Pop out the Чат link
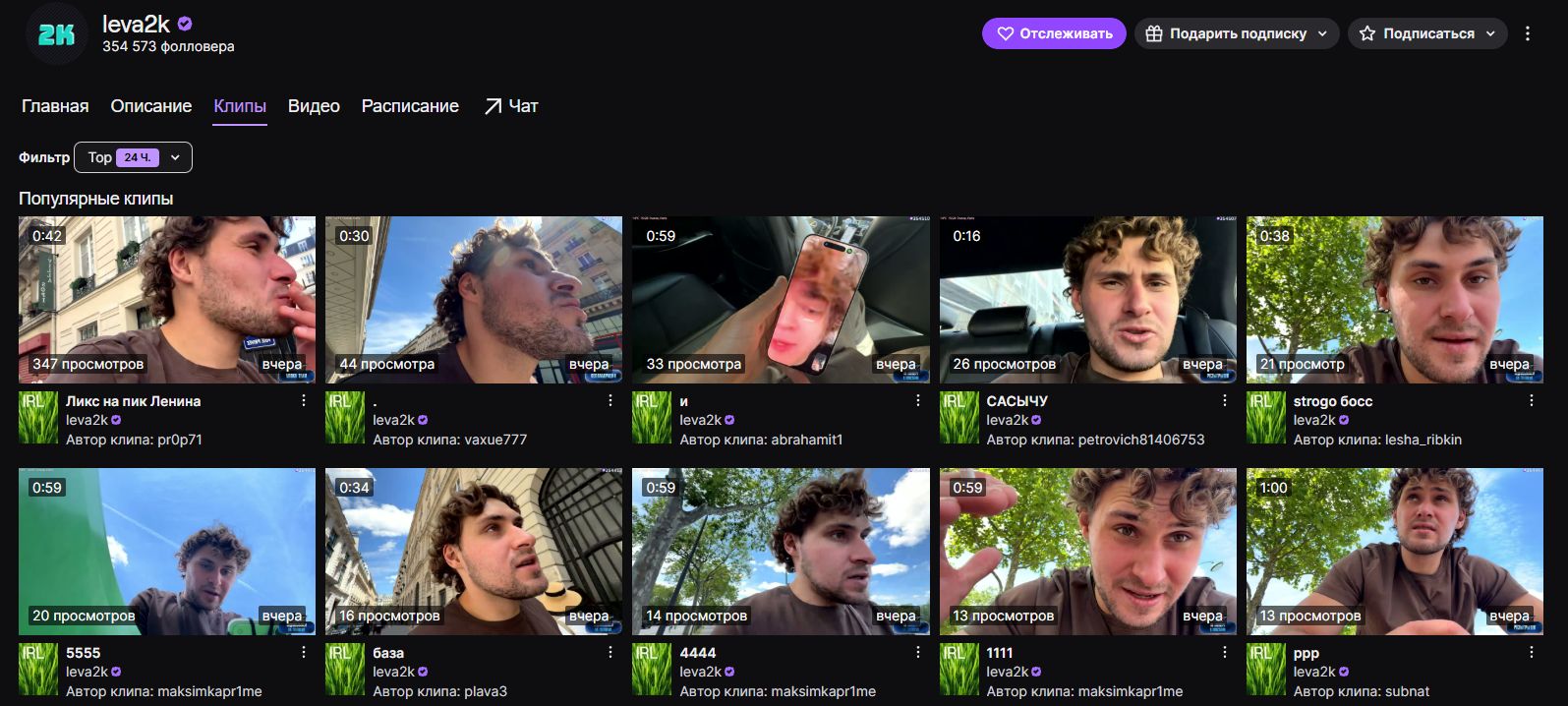This screenshot has width=1568, height=706. click(x=511, y=106)
